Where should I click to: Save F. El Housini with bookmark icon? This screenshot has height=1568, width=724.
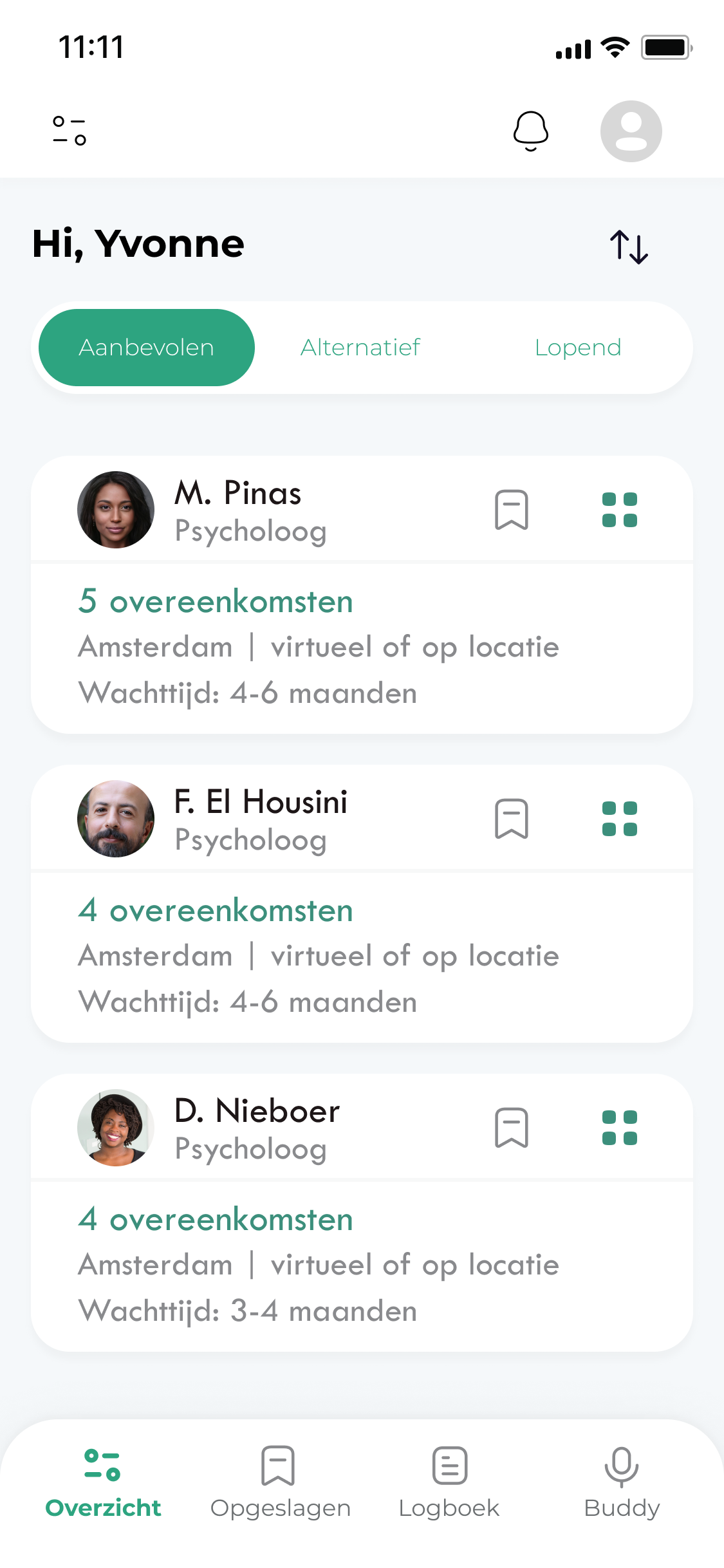coord(512,819)
